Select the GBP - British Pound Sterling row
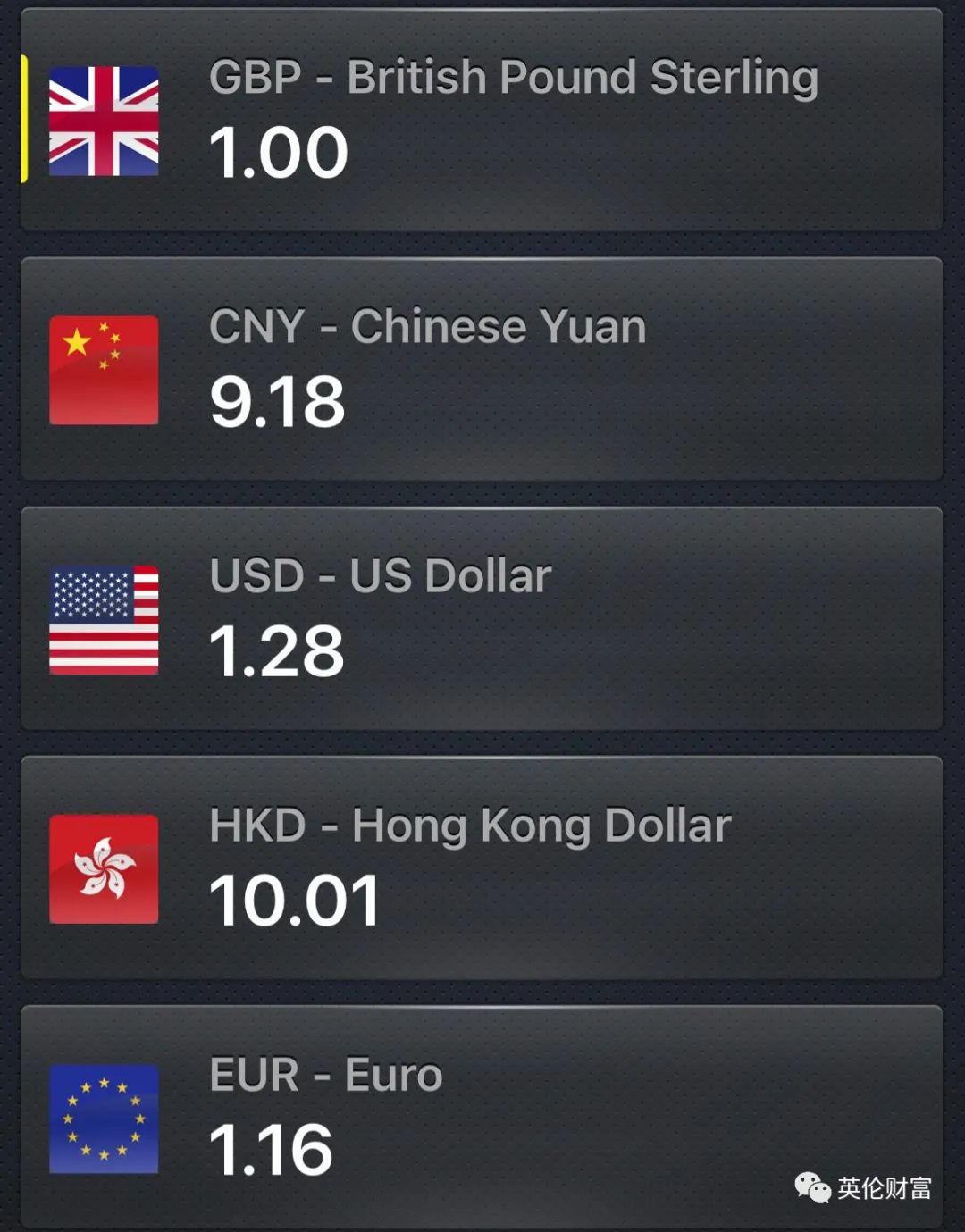Viewport: 965px width, 1232px height. click(482, 116)
